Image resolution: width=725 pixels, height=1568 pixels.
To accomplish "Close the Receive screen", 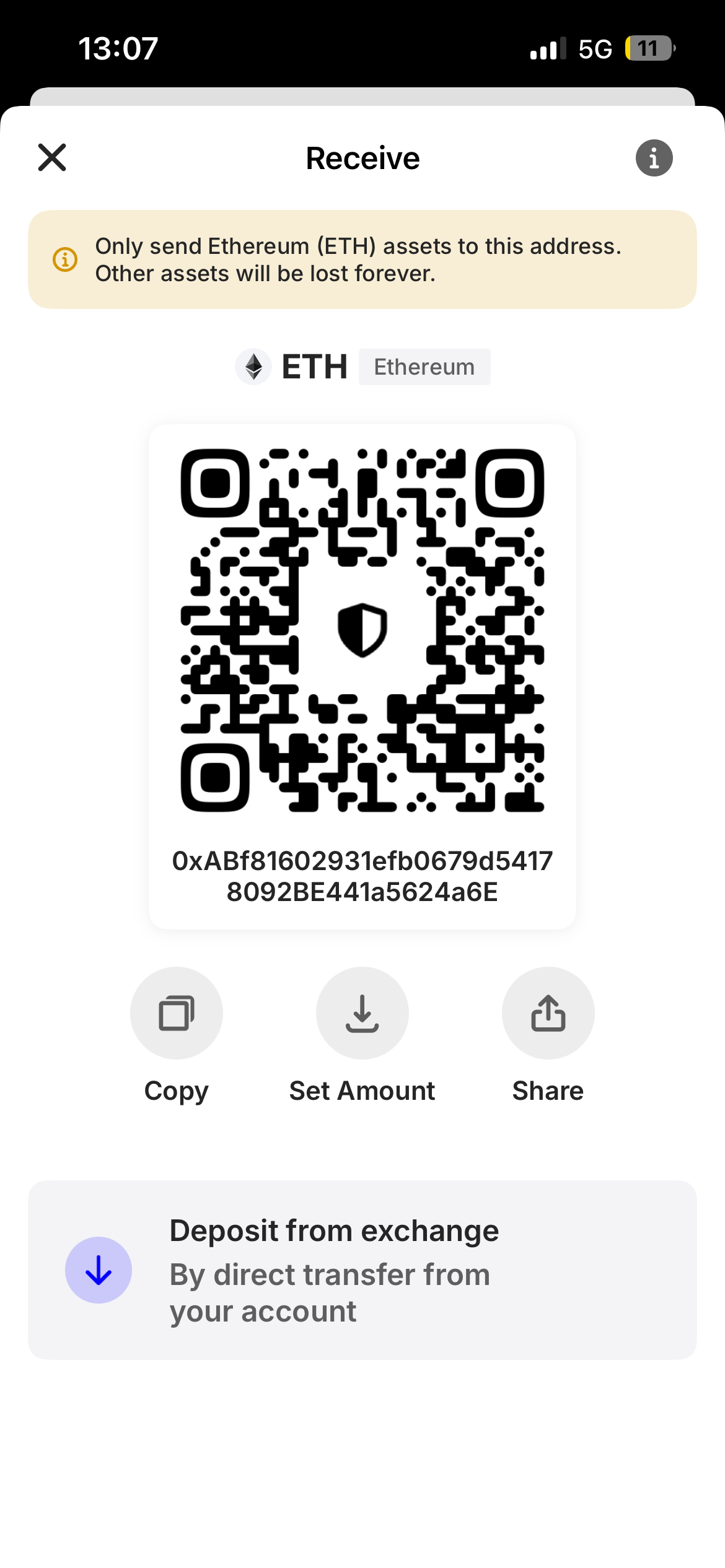I will tap(52, 157).
